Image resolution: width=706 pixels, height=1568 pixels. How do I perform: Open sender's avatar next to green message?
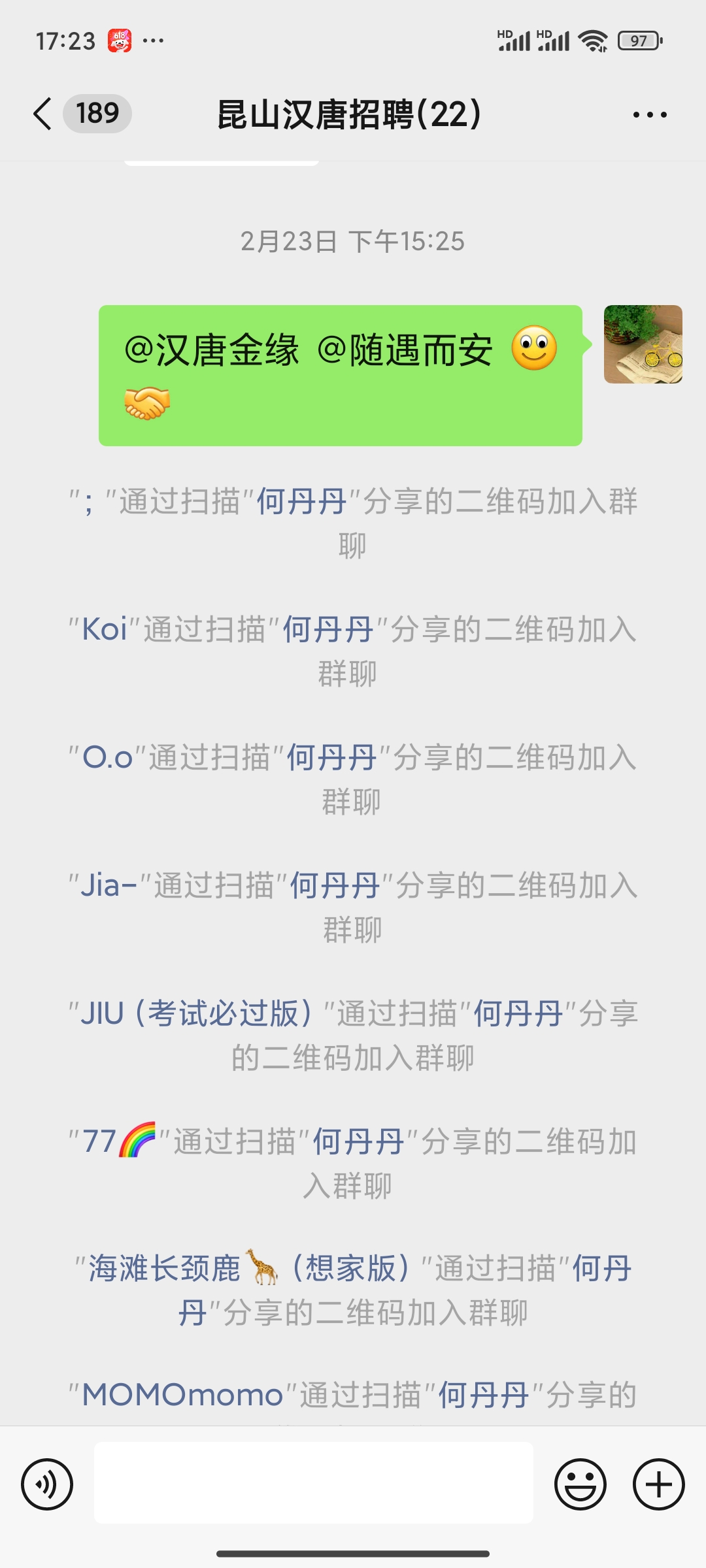coord(643,344)
